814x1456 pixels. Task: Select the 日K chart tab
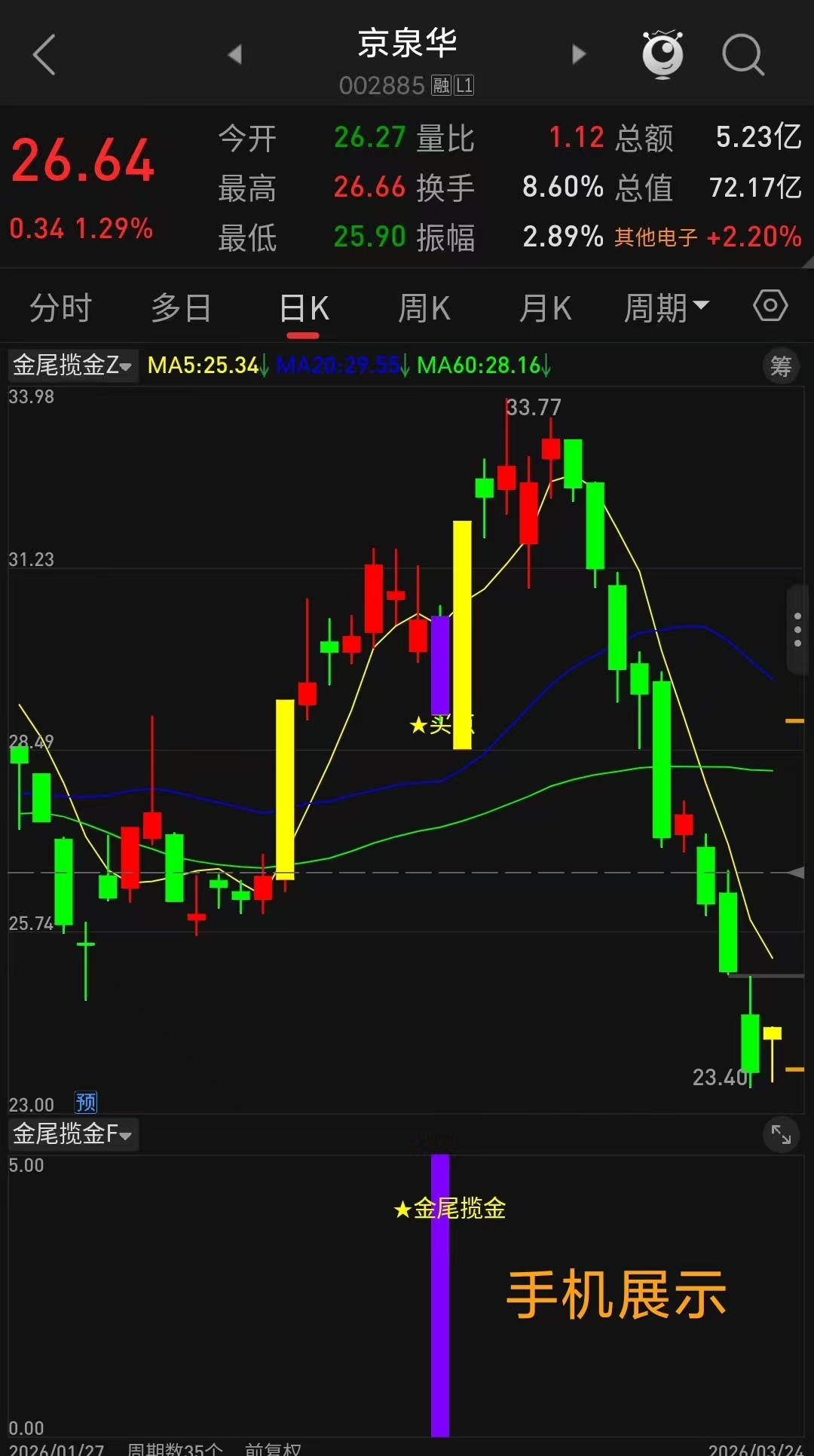click(304, 308)
